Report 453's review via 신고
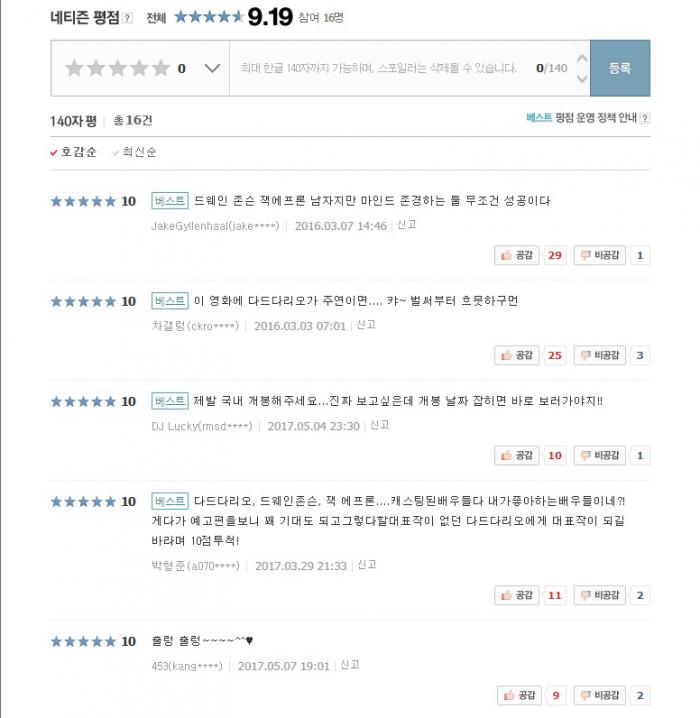Image resolution: width=700 pixels, height=718 pixels. (x=349, y=665)
